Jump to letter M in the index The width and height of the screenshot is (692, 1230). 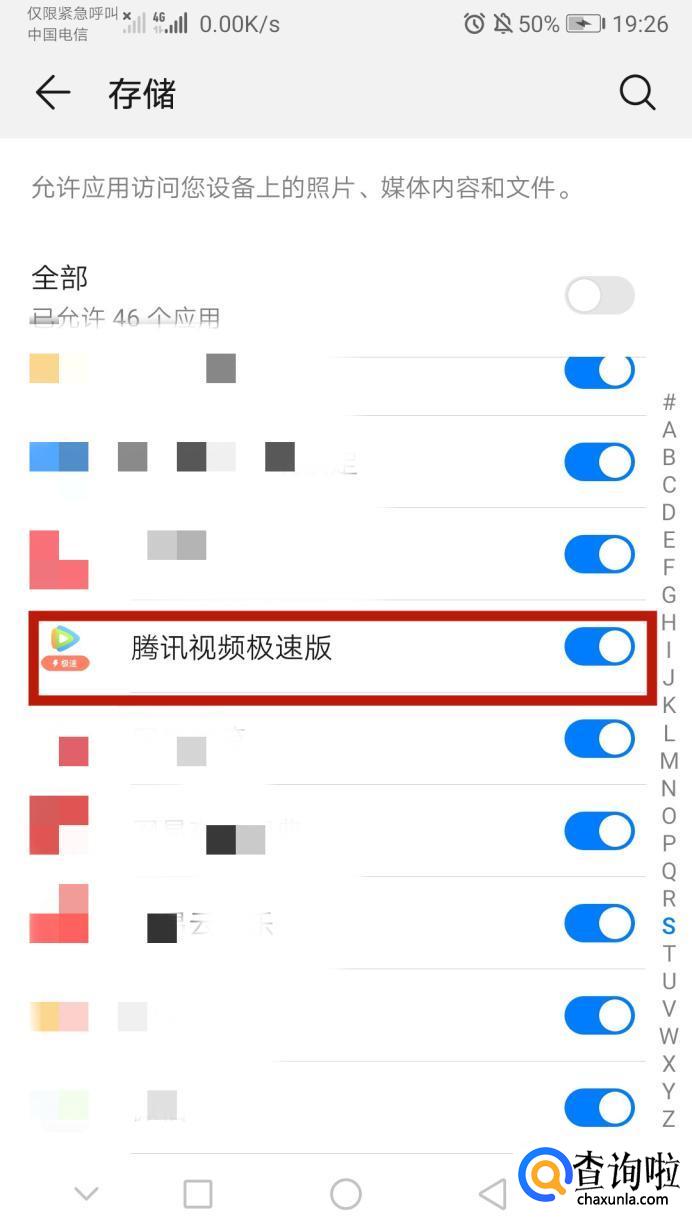pos(669,761)
